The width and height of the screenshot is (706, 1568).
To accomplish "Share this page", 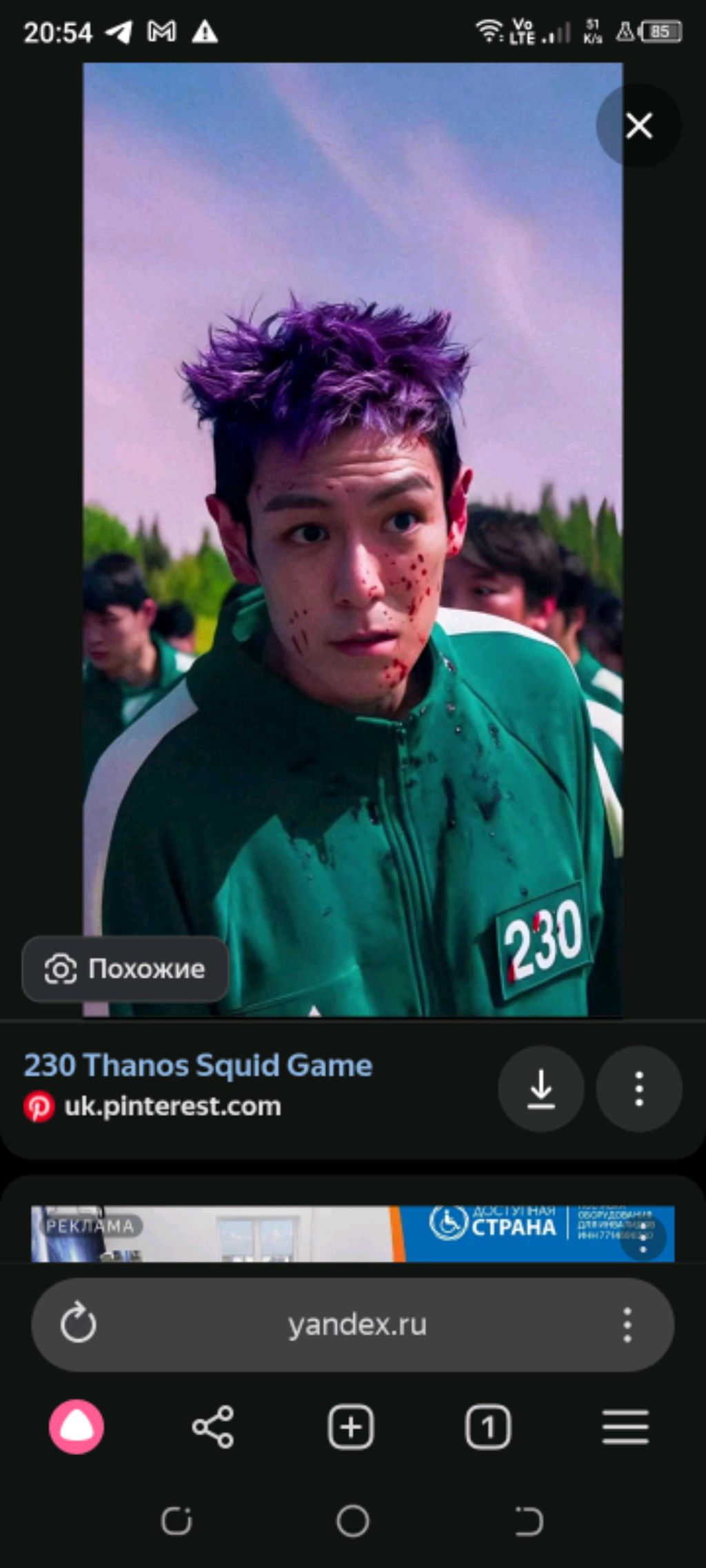I will click(x=213, y=1426).
